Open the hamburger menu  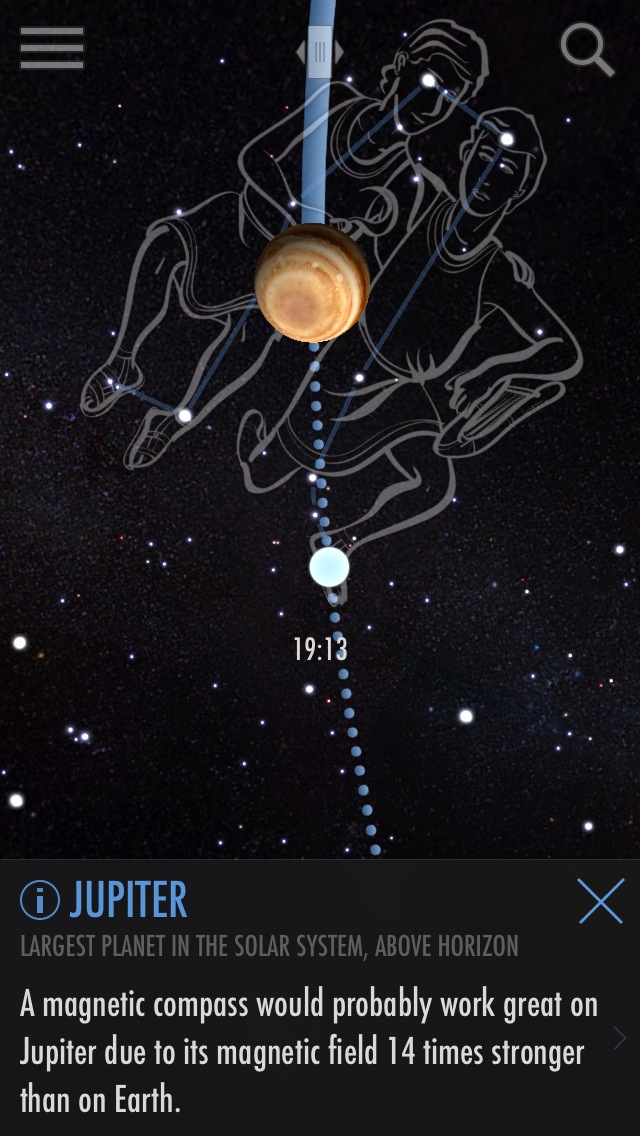point(51,47)
